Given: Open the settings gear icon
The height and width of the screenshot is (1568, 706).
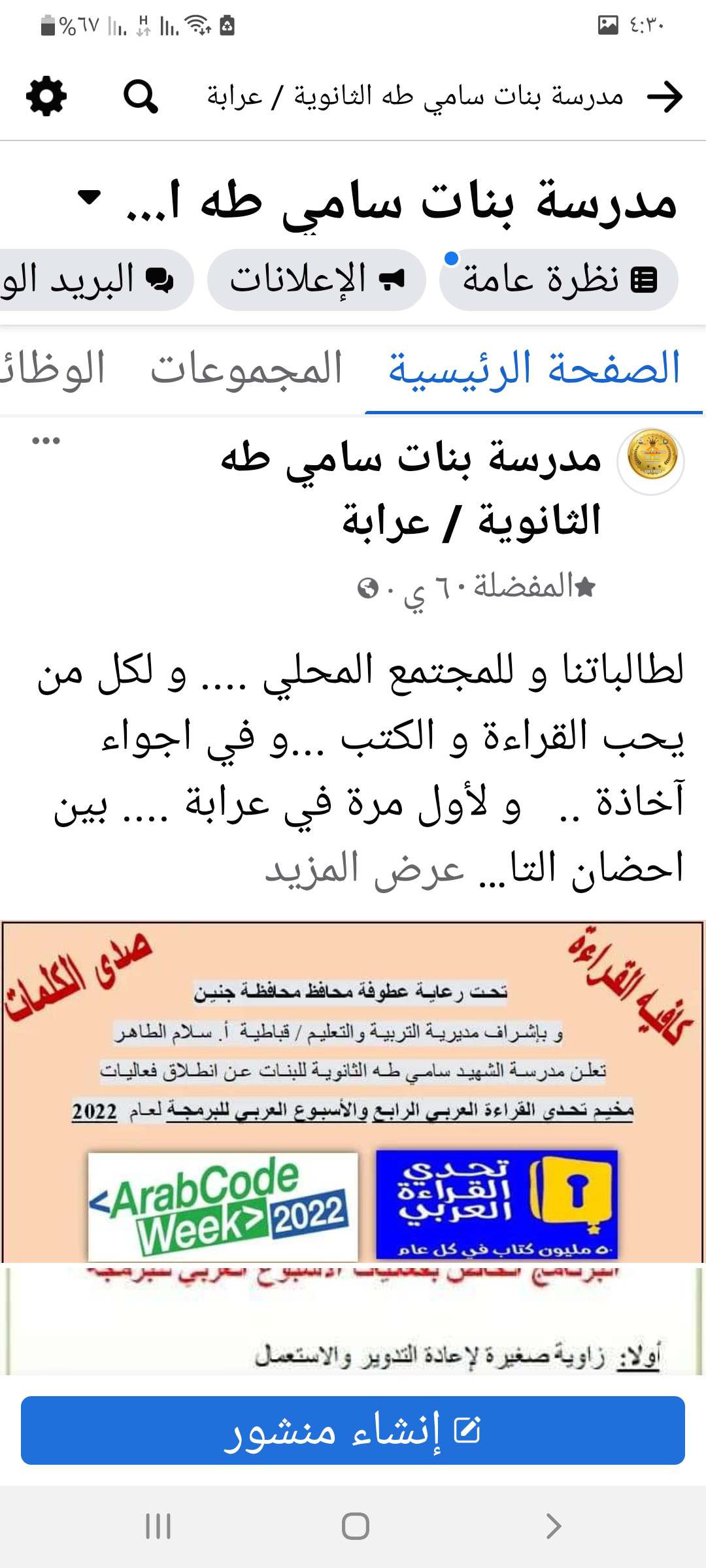Looking at the screenshot, I should pyautogui.click(x=46, y=97).
